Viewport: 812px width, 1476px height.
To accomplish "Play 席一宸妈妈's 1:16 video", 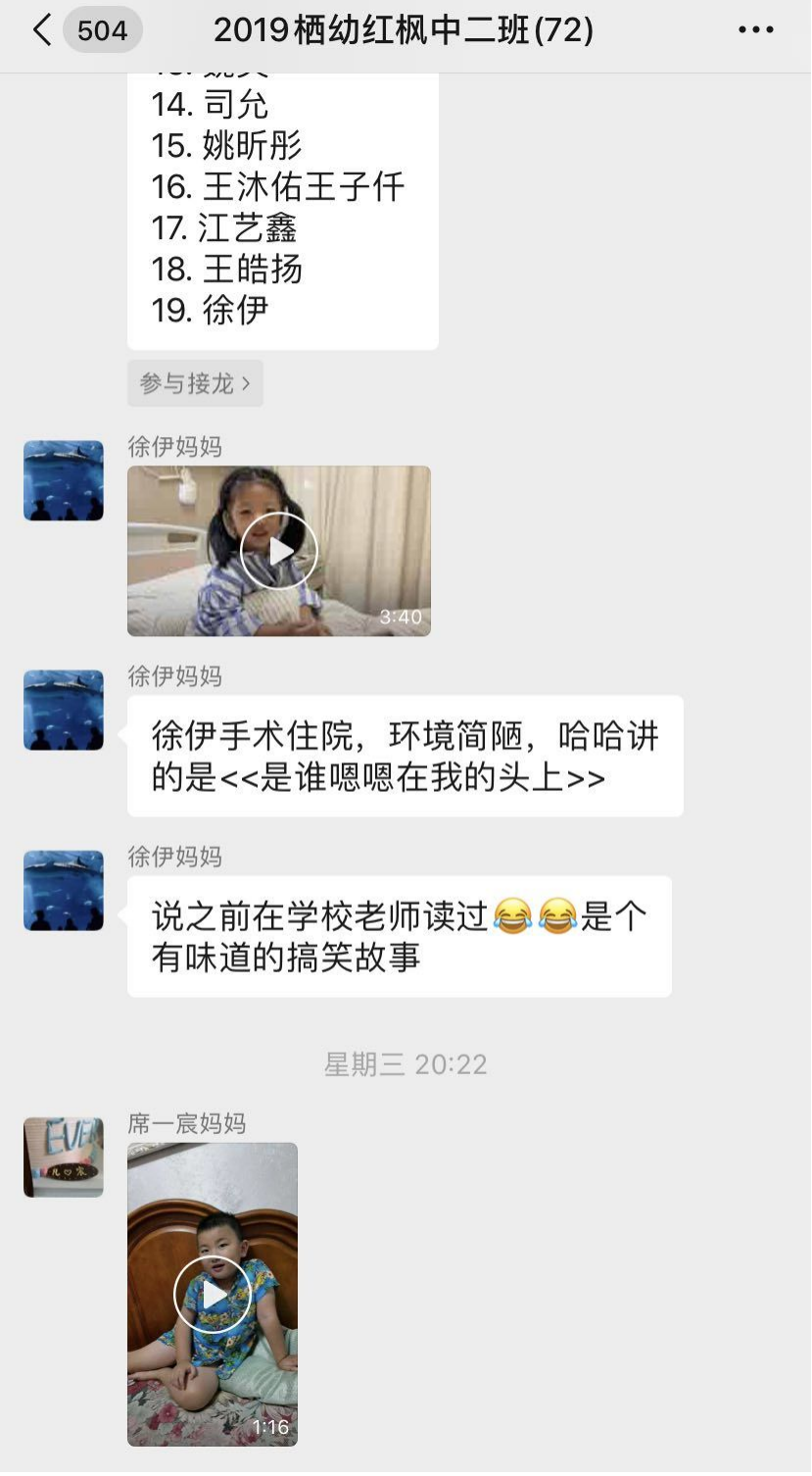I will tap(213, 1294).
